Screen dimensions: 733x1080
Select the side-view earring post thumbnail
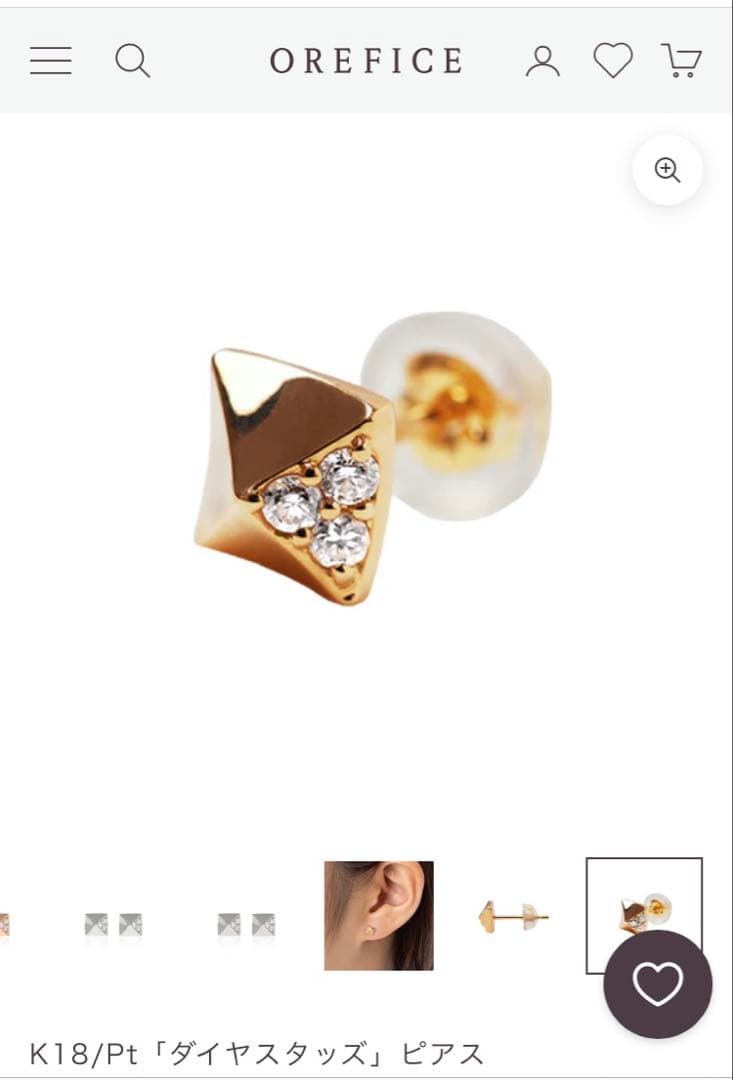tap(513, 916)
